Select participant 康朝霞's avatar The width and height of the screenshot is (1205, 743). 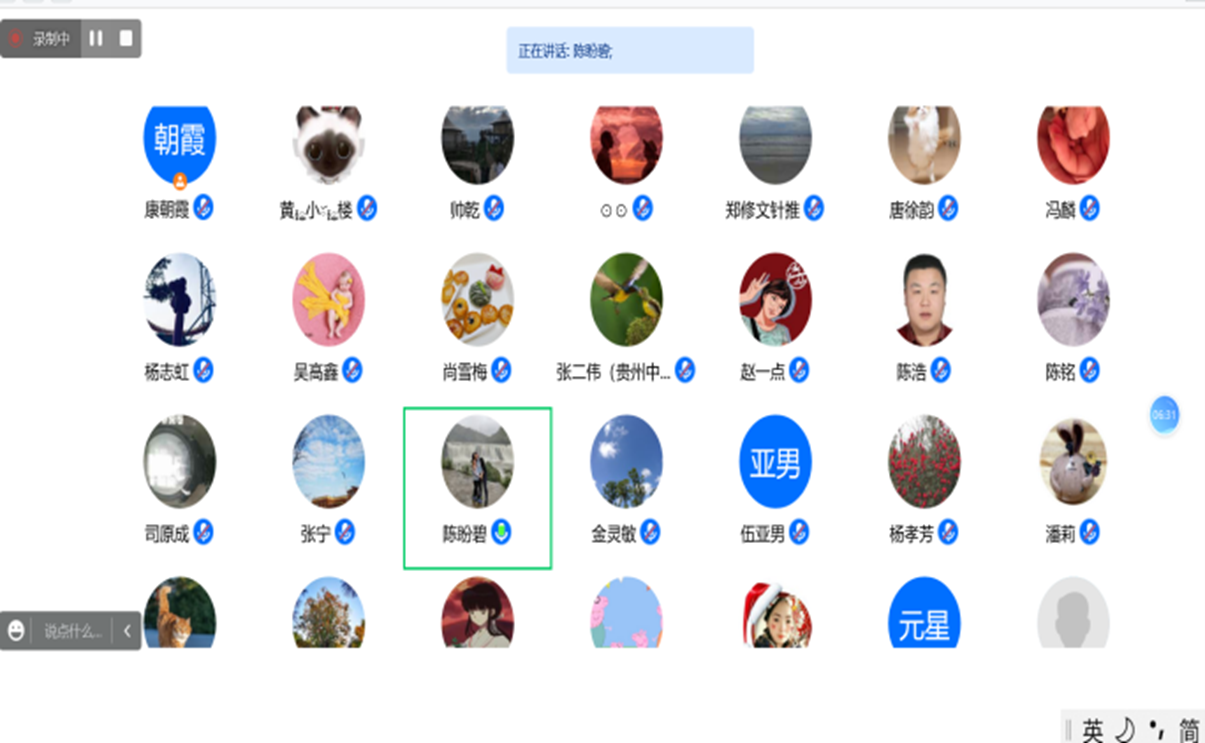180,144
